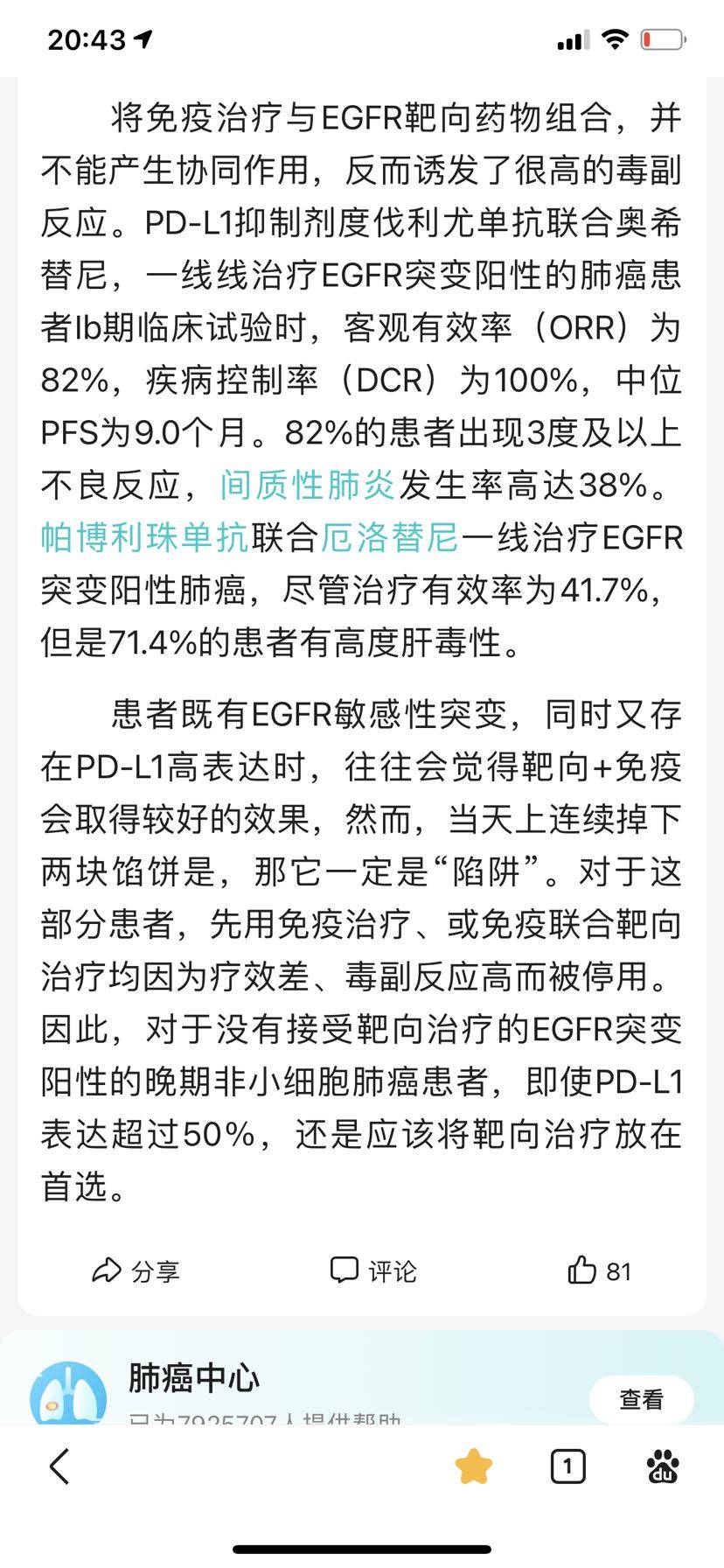
Task: Open the 评论 comments
Action: 373,1270
